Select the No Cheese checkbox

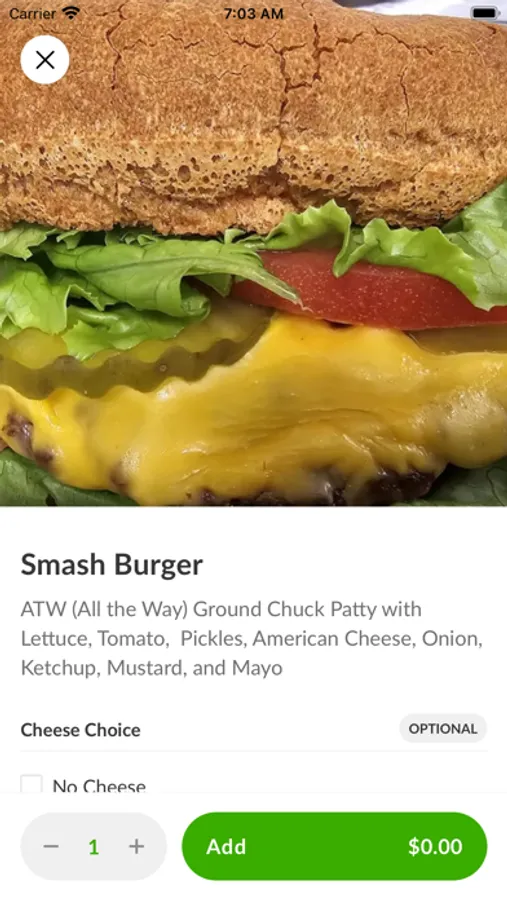coord(32,784)
